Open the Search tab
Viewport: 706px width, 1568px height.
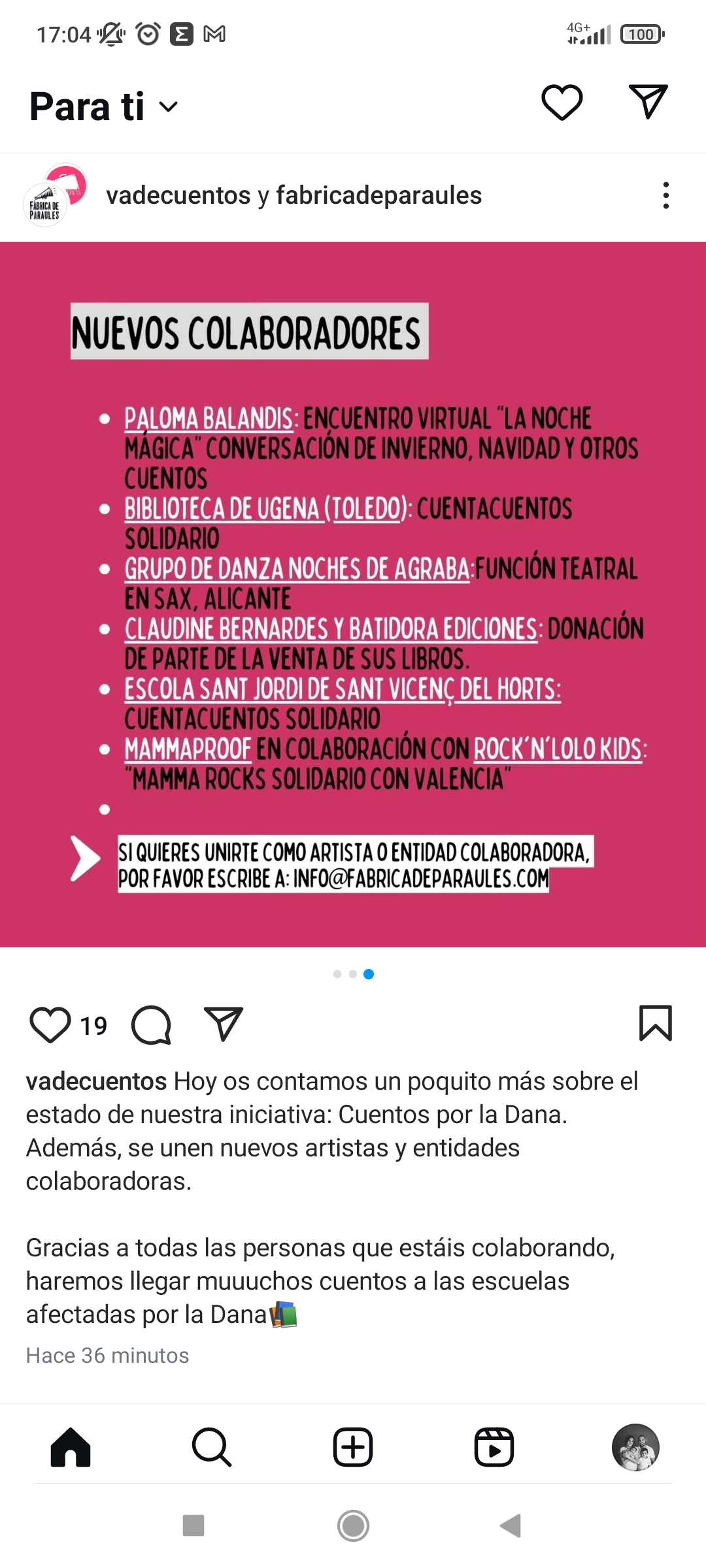tap(212, 1447)
